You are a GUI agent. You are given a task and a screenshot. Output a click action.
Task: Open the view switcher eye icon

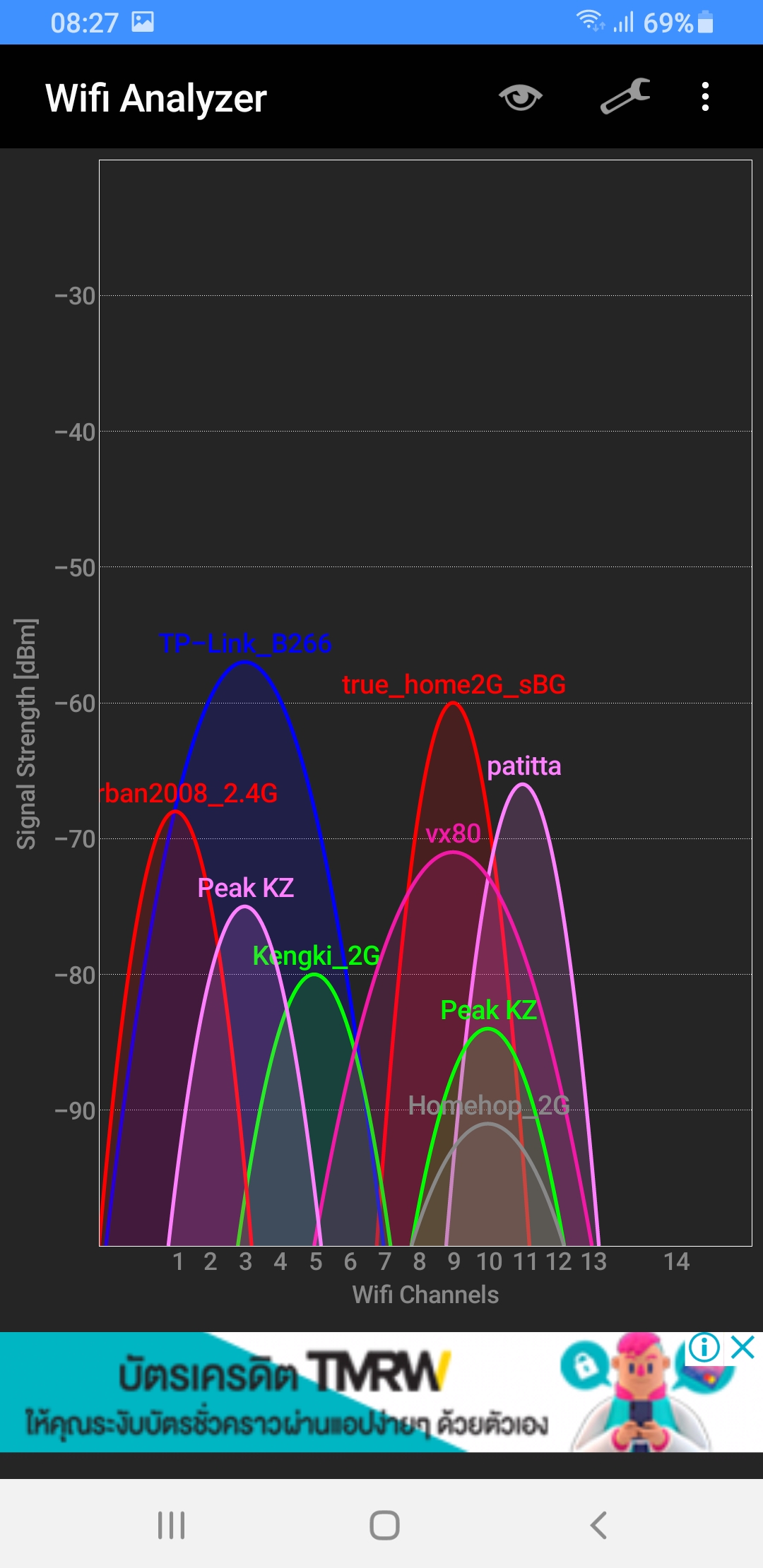click(x=520, y=97)
